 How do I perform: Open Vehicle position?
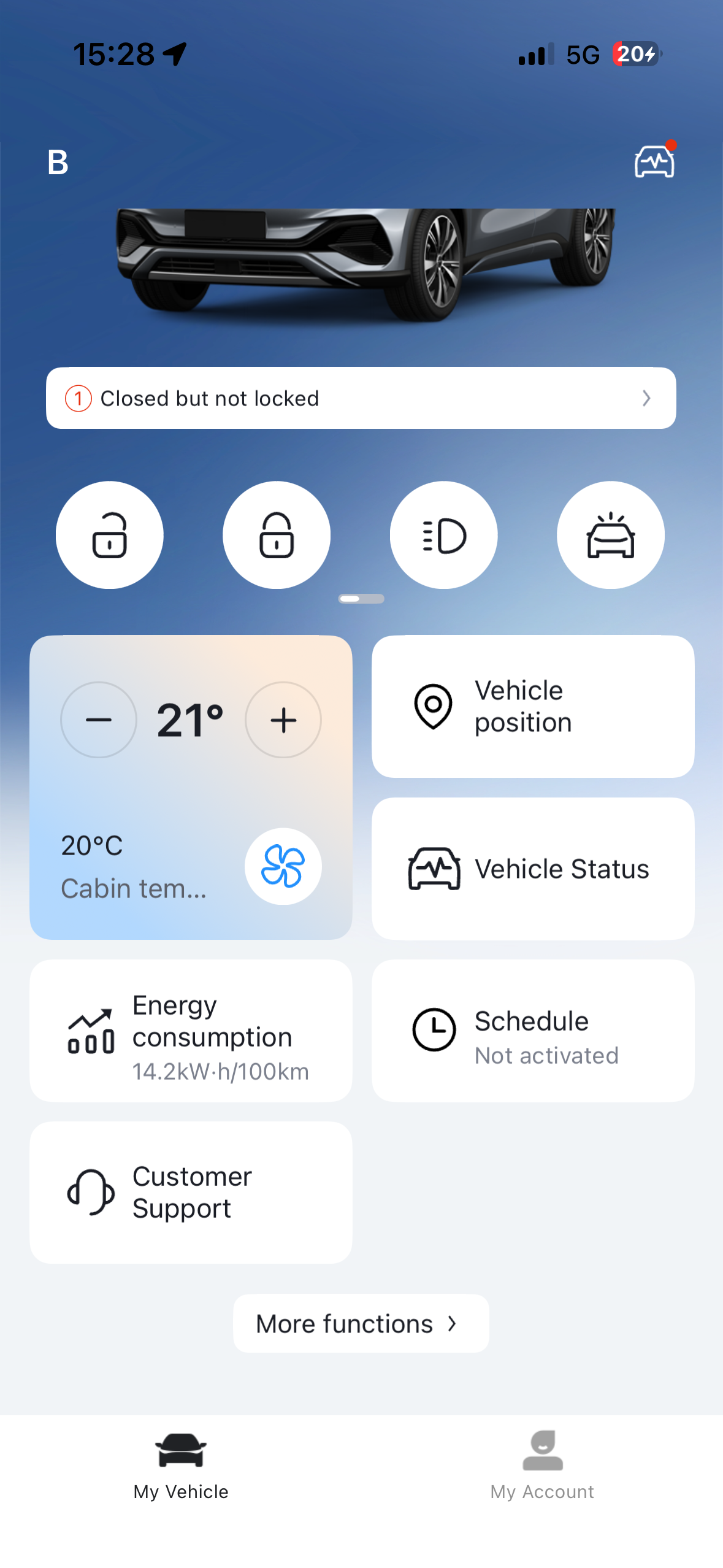click(x=533, y=706)
